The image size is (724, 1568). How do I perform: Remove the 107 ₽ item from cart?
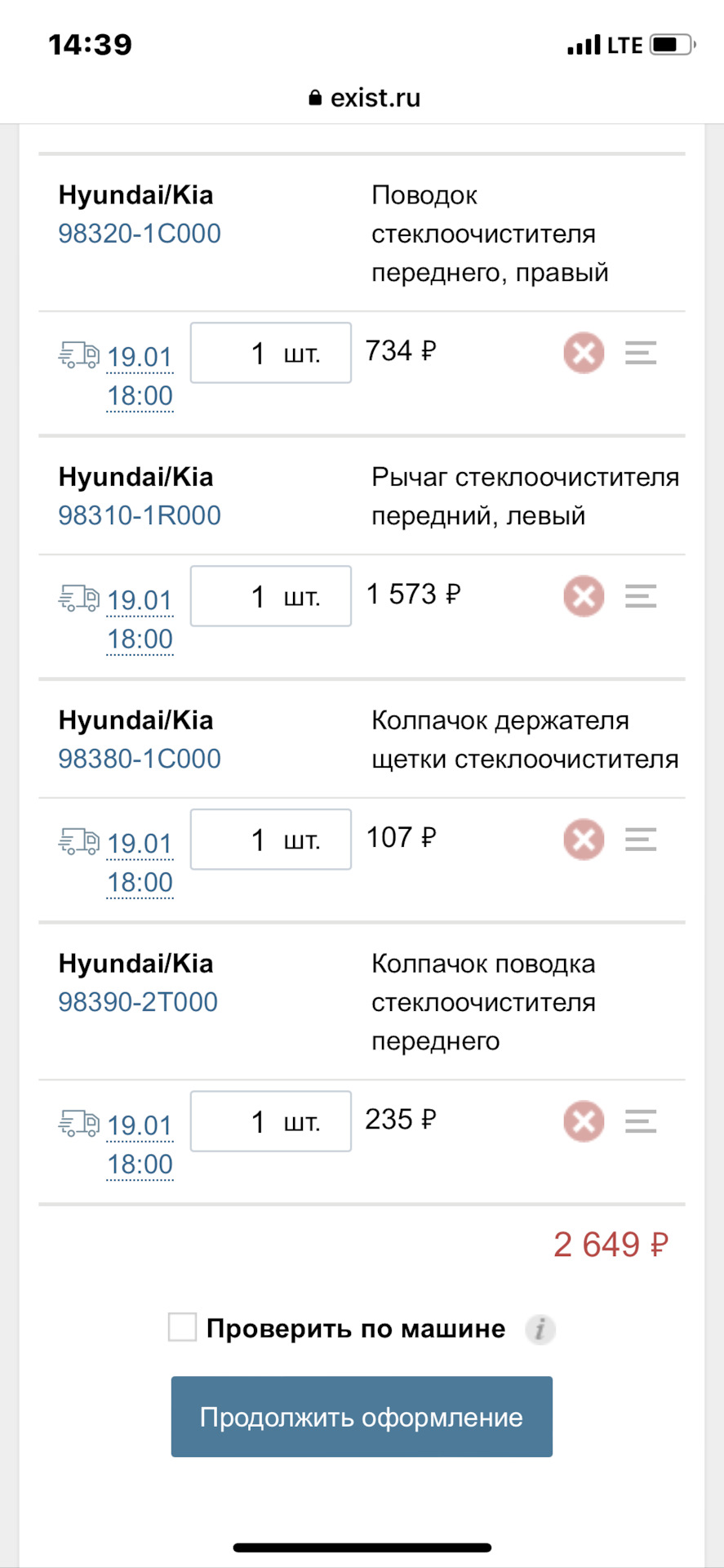pos(584,840)
